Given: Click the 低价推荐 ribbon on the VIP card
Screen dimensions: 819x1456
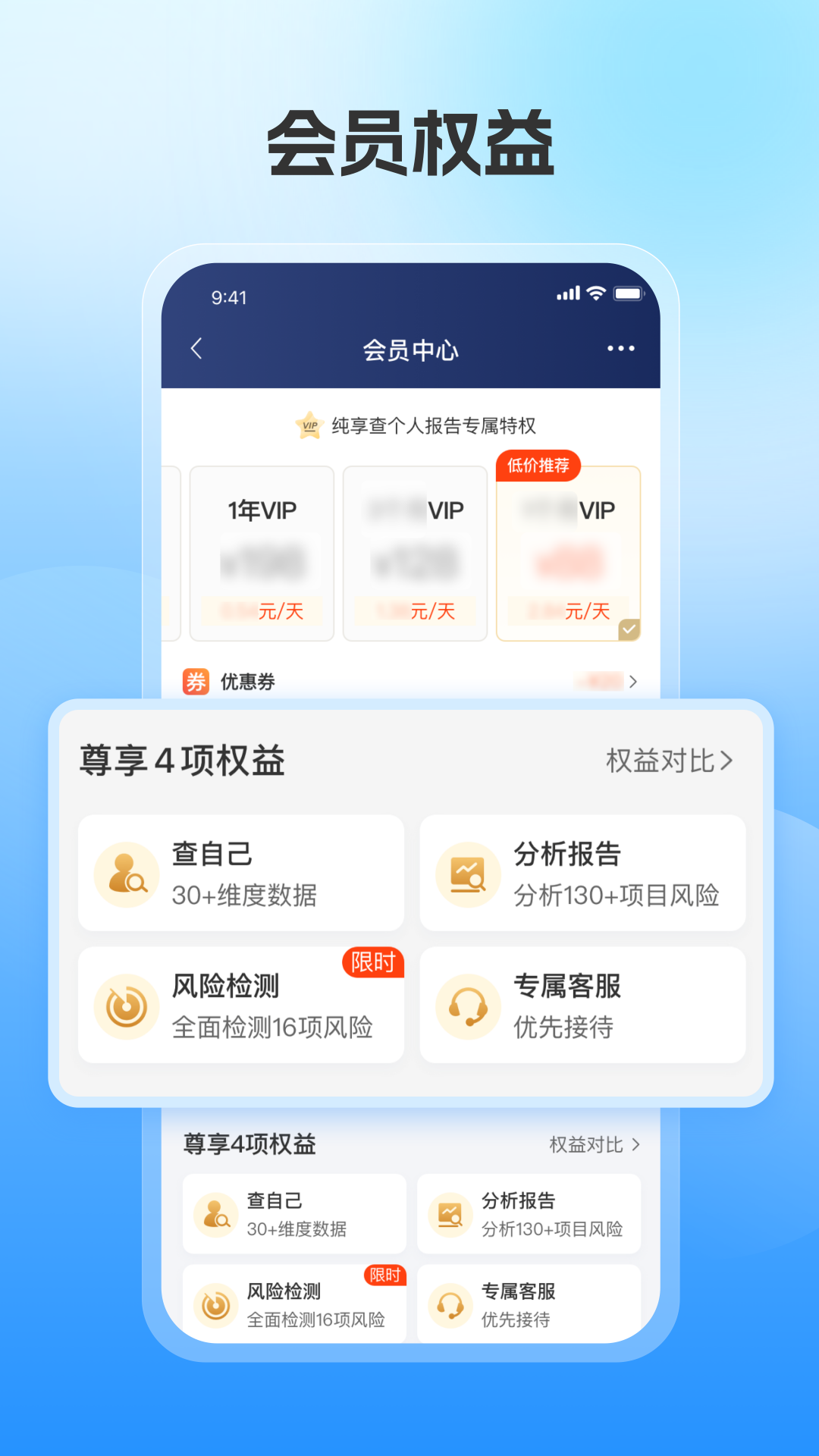Looking at the screenshot, I should click(x=538, y=465).
